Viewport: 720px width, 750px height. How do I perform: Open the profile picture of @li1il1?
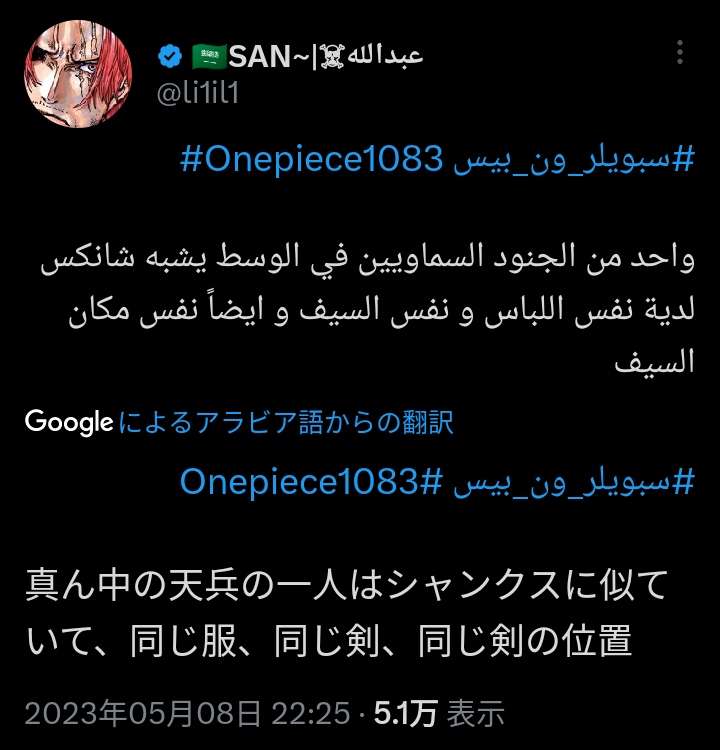coord(77,75)
